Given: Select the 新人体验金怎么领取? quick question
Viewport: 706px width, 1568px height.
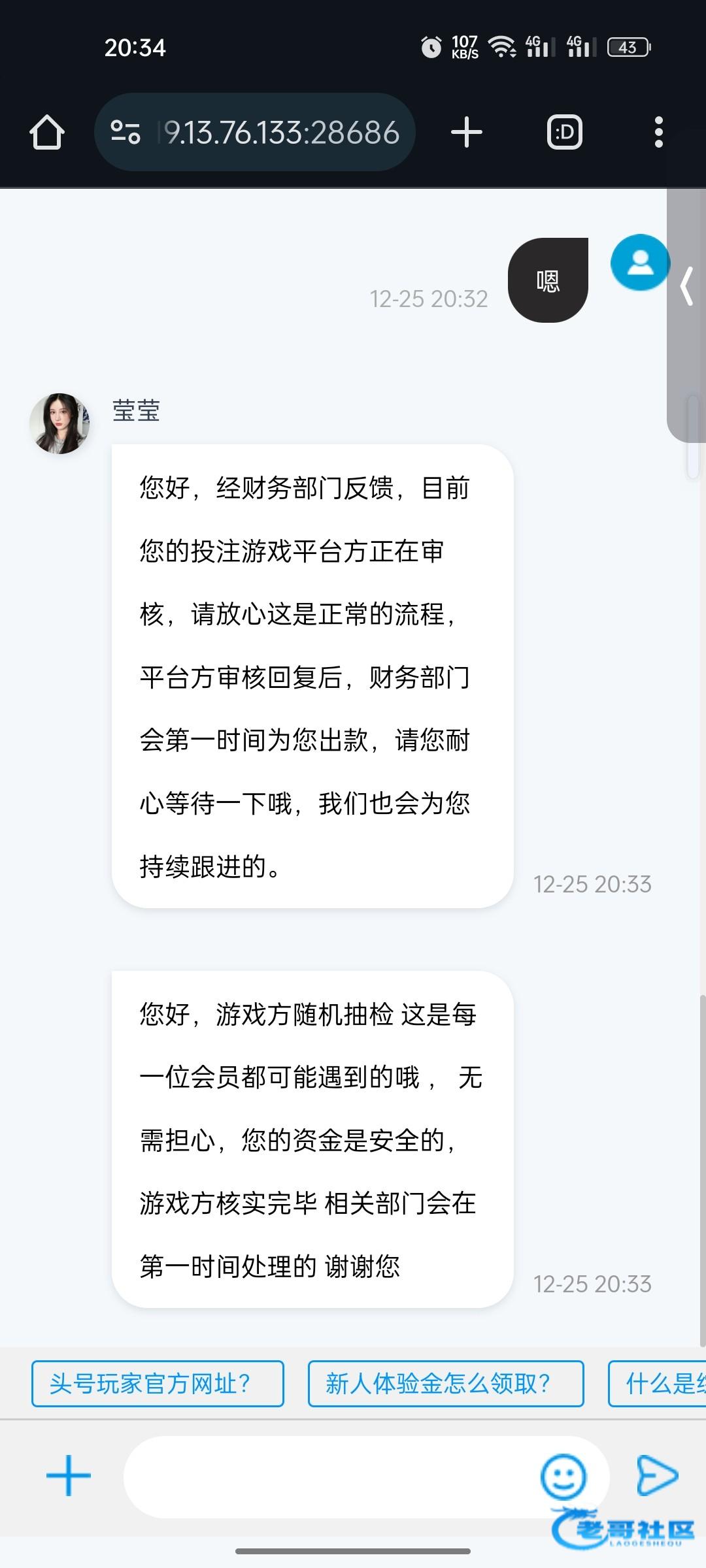Looking at the screenshot, I should (445, 1383).
